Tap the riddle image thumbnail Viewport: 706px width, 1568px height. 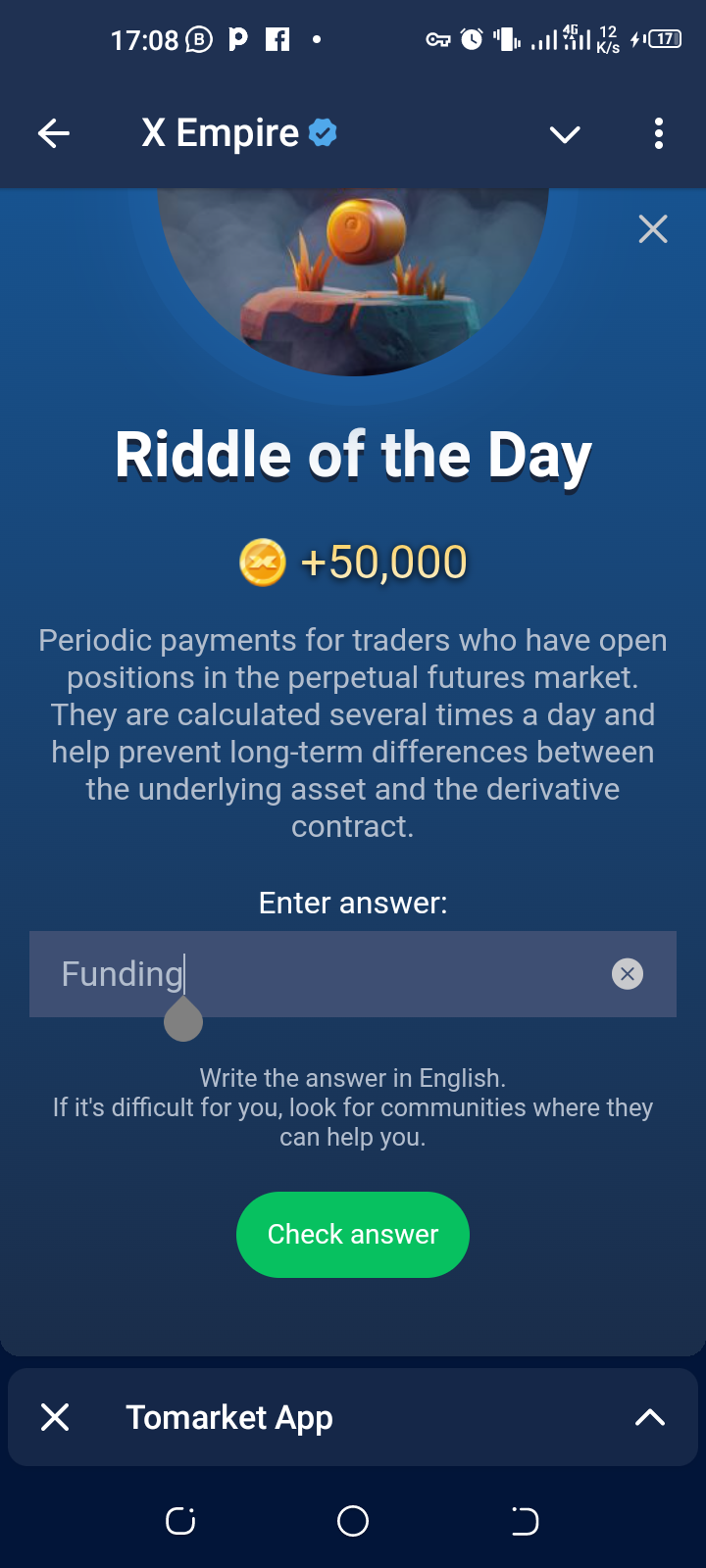click(x=353, y=284)
